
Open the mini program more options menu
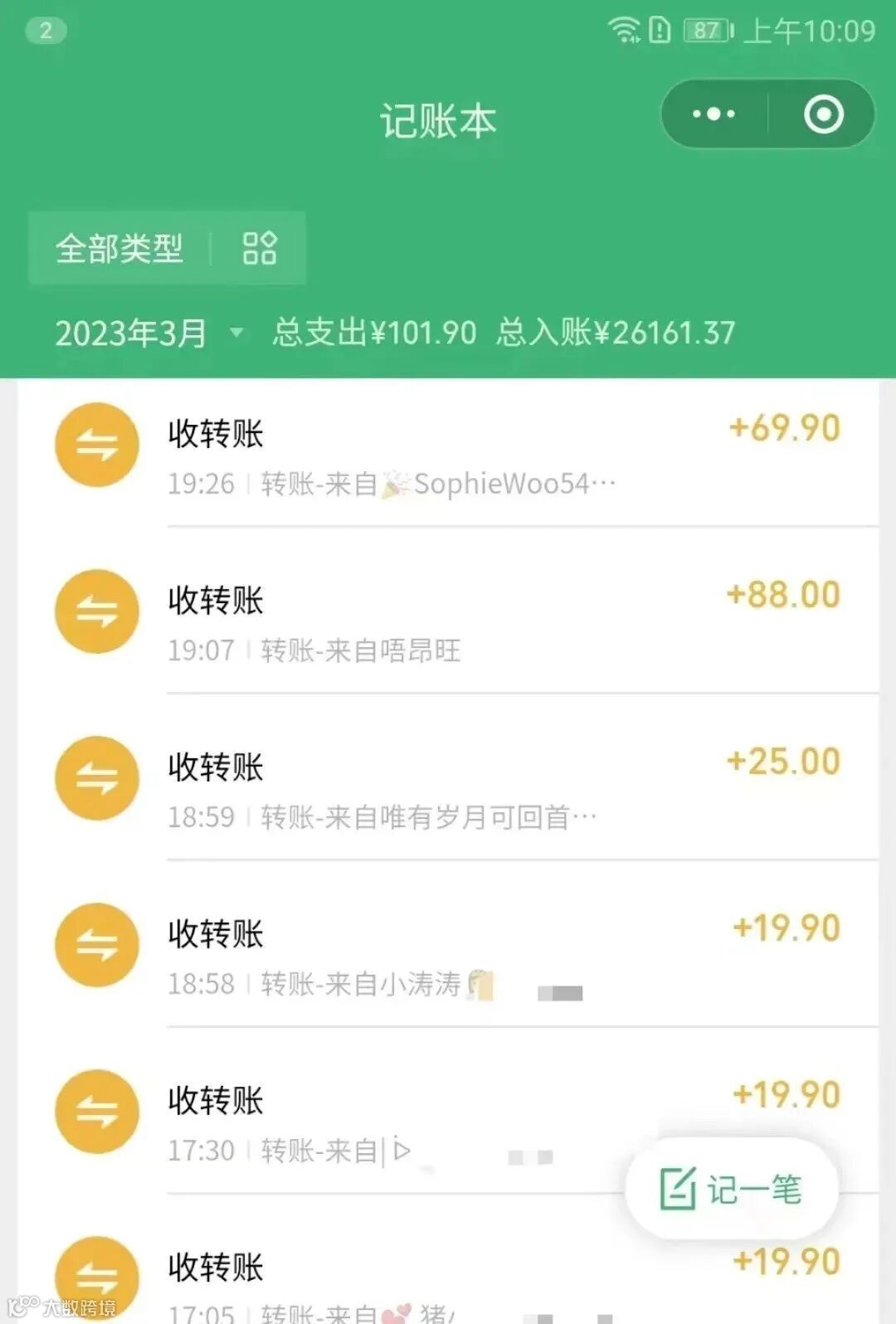[713, 114]
